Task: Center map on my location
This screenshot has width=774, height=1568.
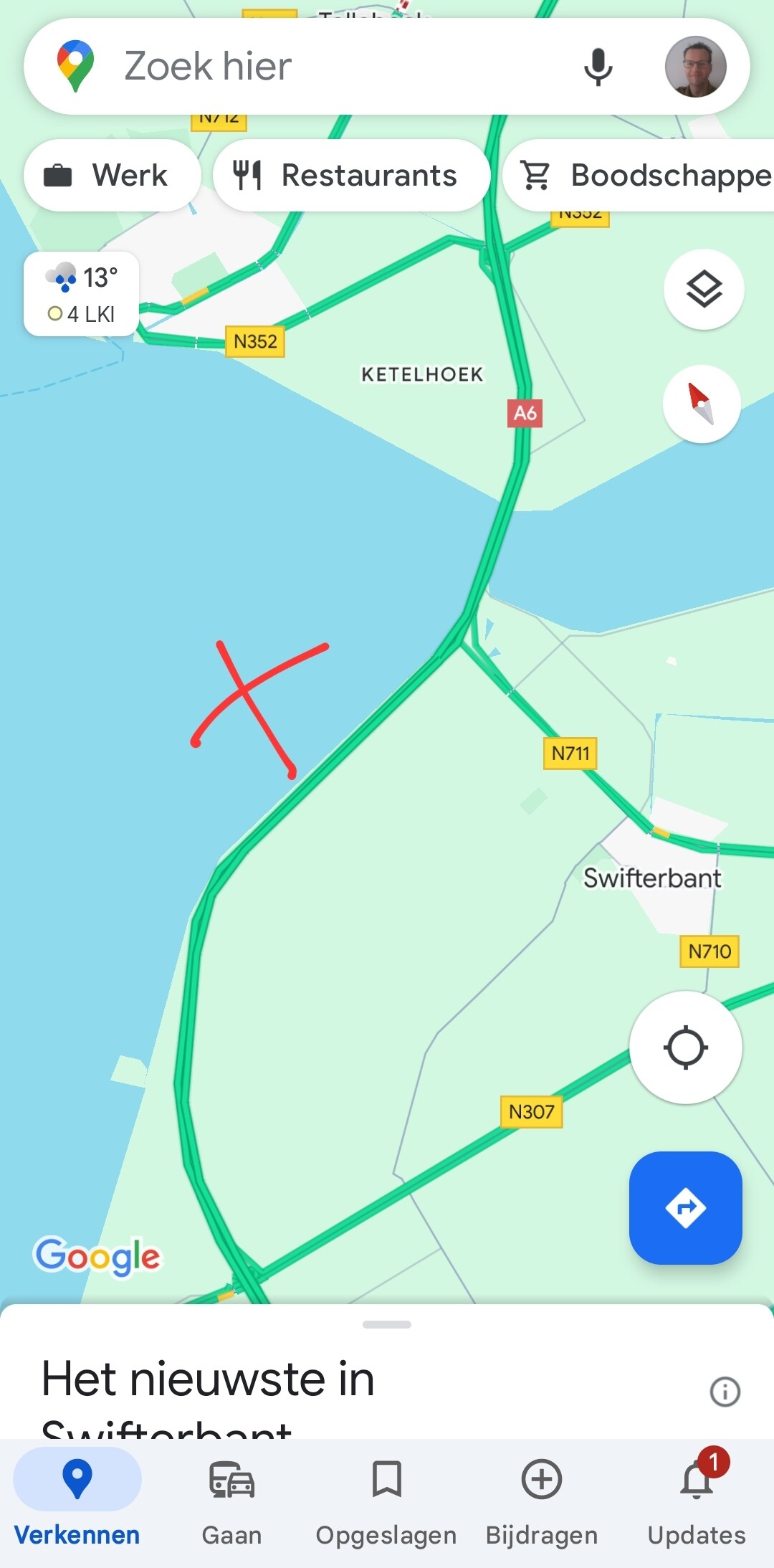Action: pyautogui.click(x=685, y=1047)
